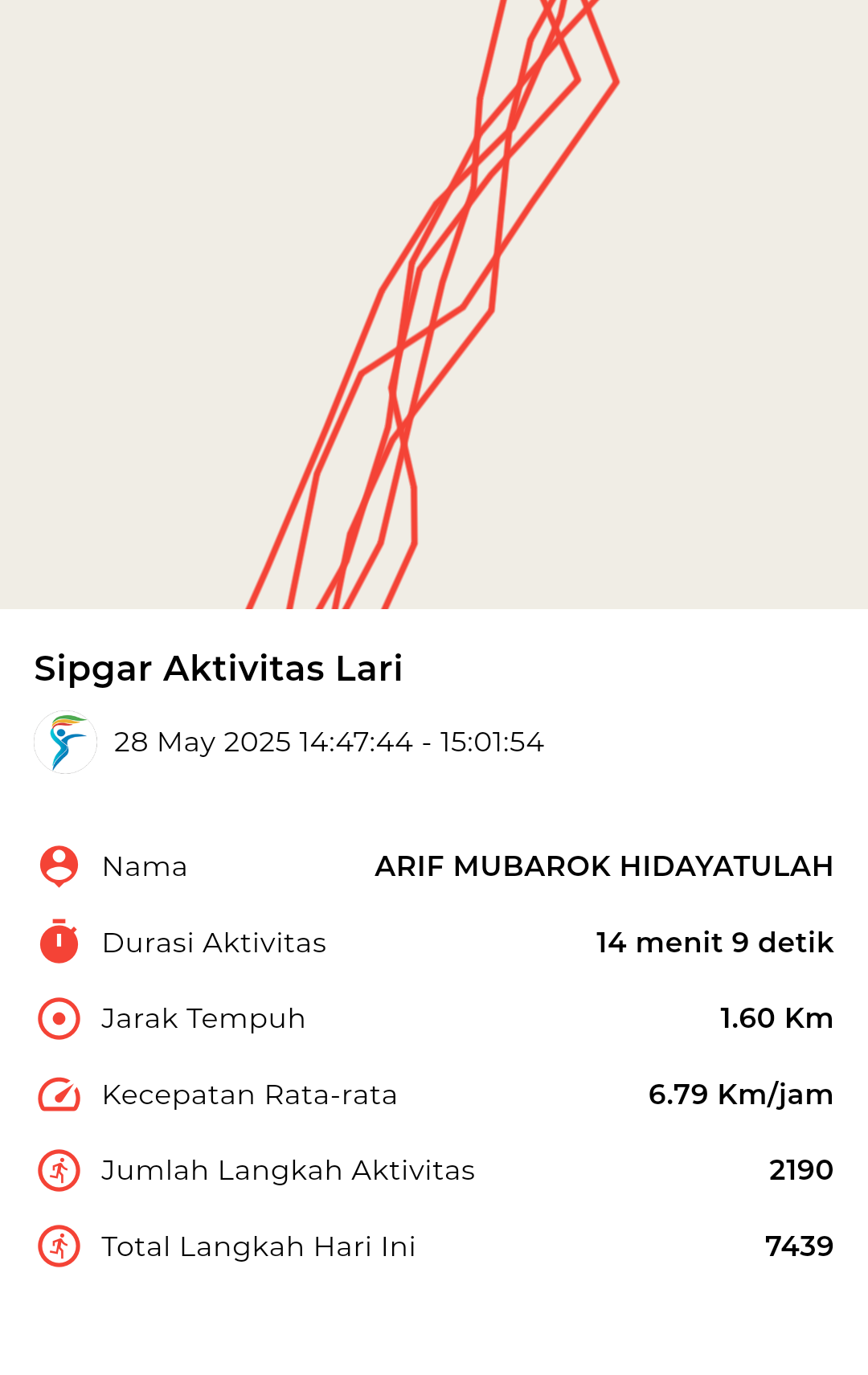Click the Jarak Tempuh label text
This screenshot has width=868, height=1375.
coord(203,1017)
